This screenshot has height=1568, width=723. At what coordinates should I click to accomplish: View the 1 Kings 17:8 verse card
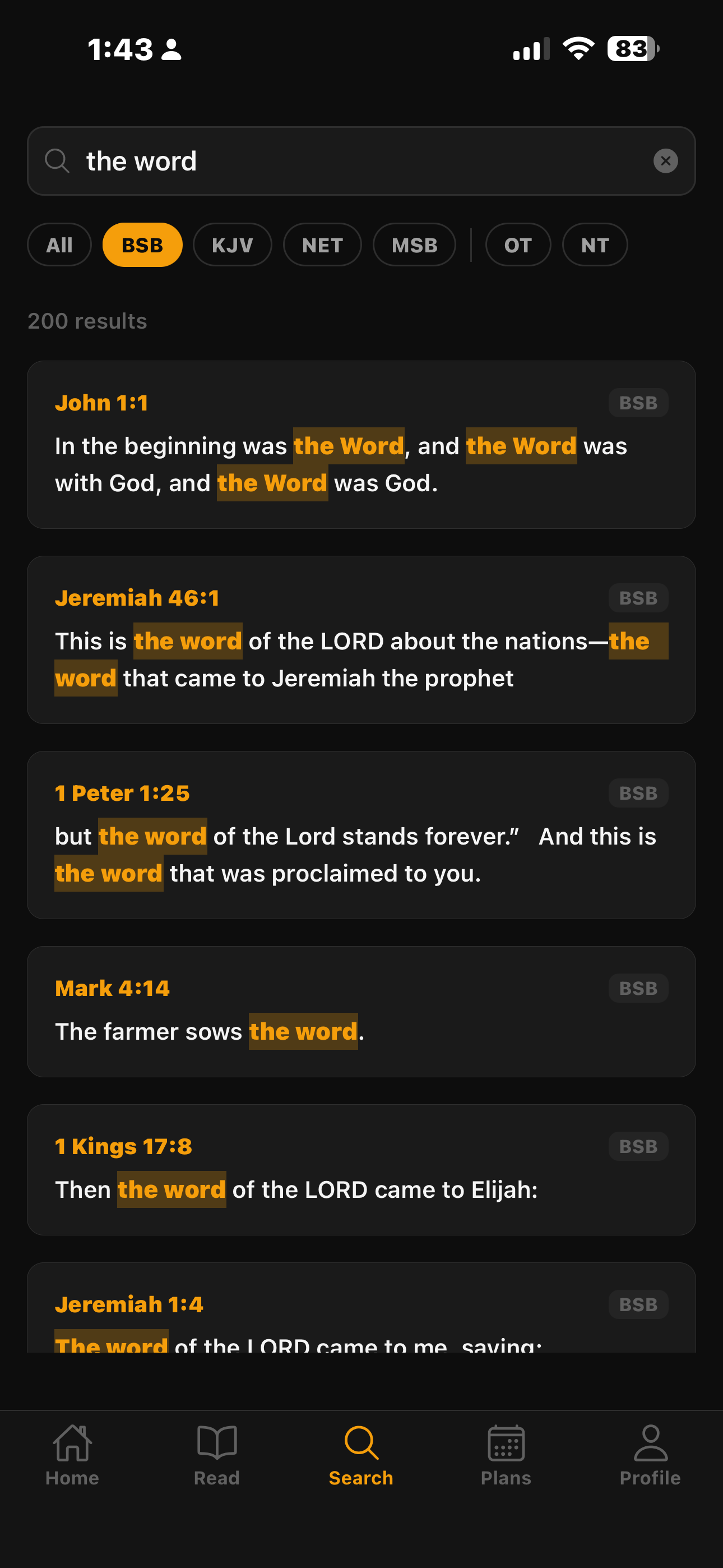pos(361,1170)
